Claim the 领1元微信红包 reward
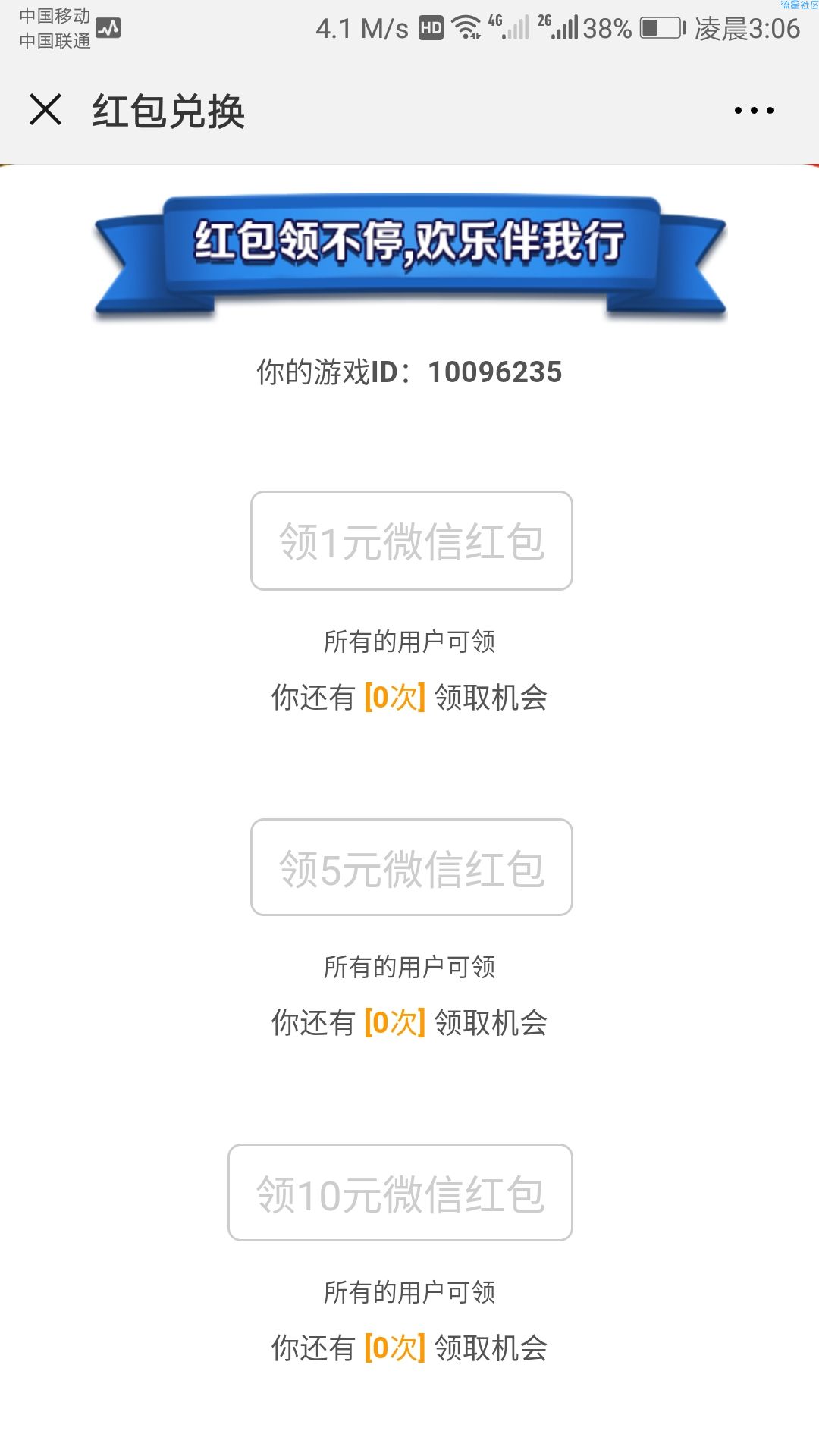 pyautogui.click(x=411, y=541)
